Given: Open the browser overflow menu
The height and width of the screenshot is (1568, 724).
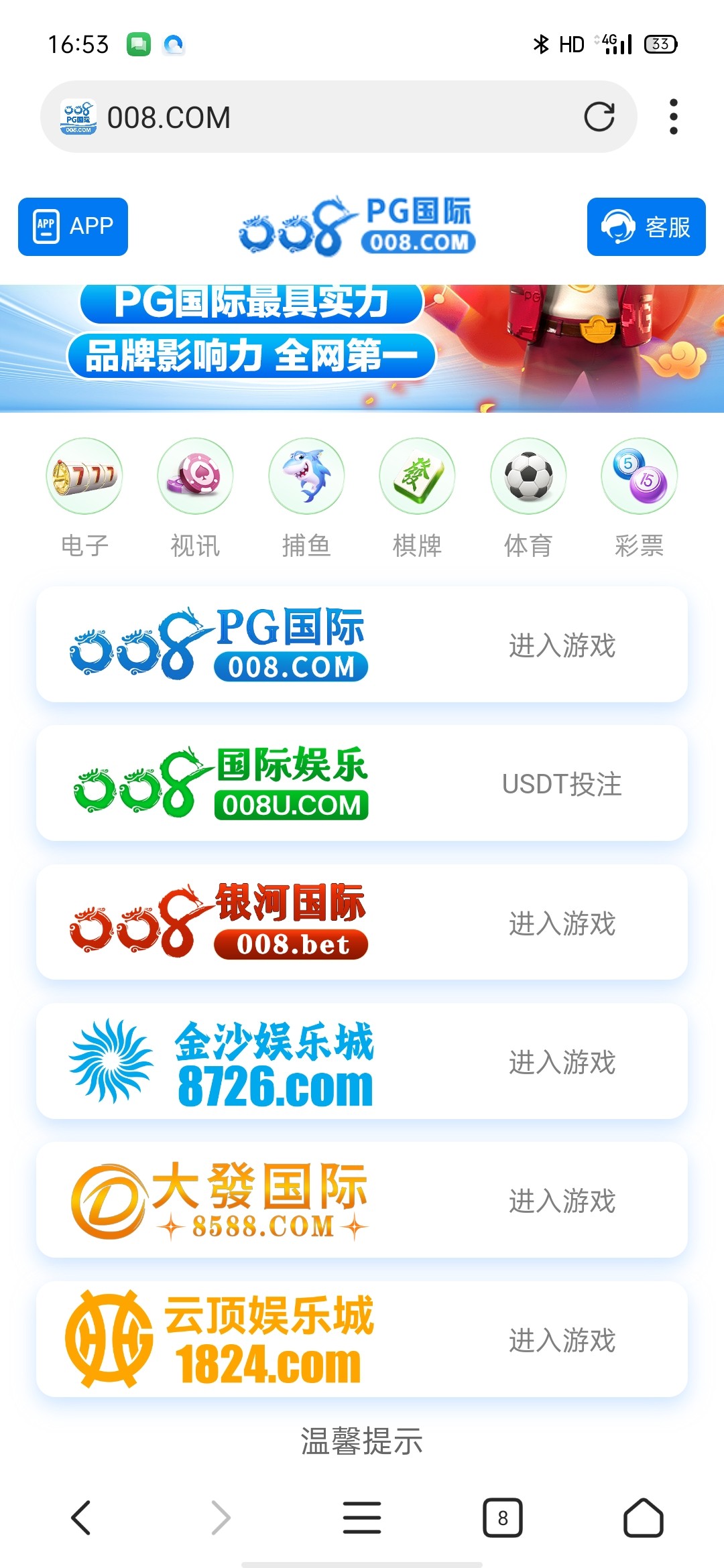Looking at the screenshot, I should (x=674, y=117).
